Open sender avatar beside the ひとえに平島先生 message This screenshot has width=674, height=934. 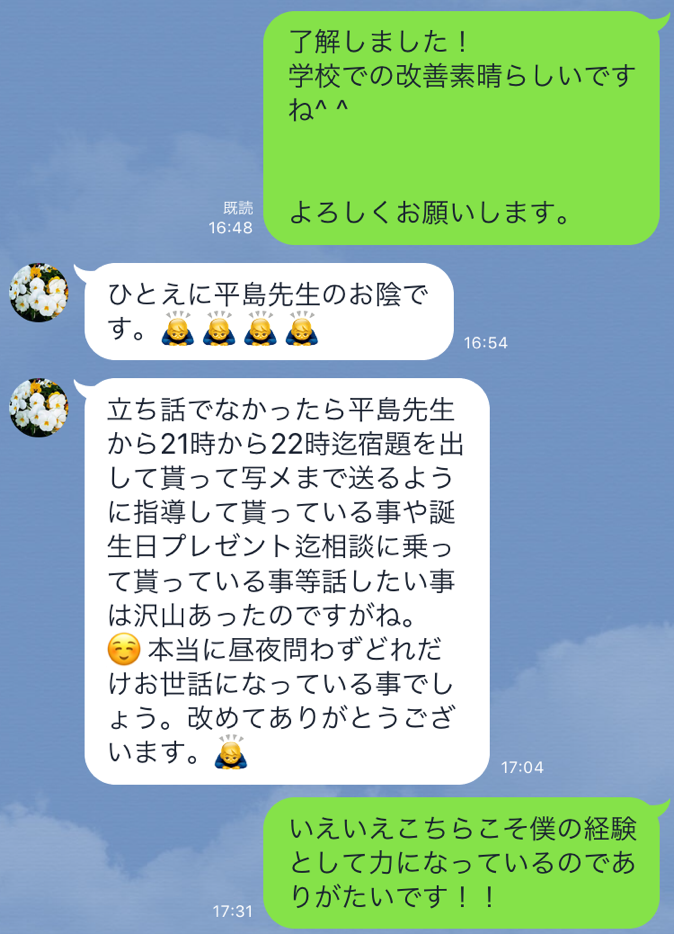coord(39,294)
